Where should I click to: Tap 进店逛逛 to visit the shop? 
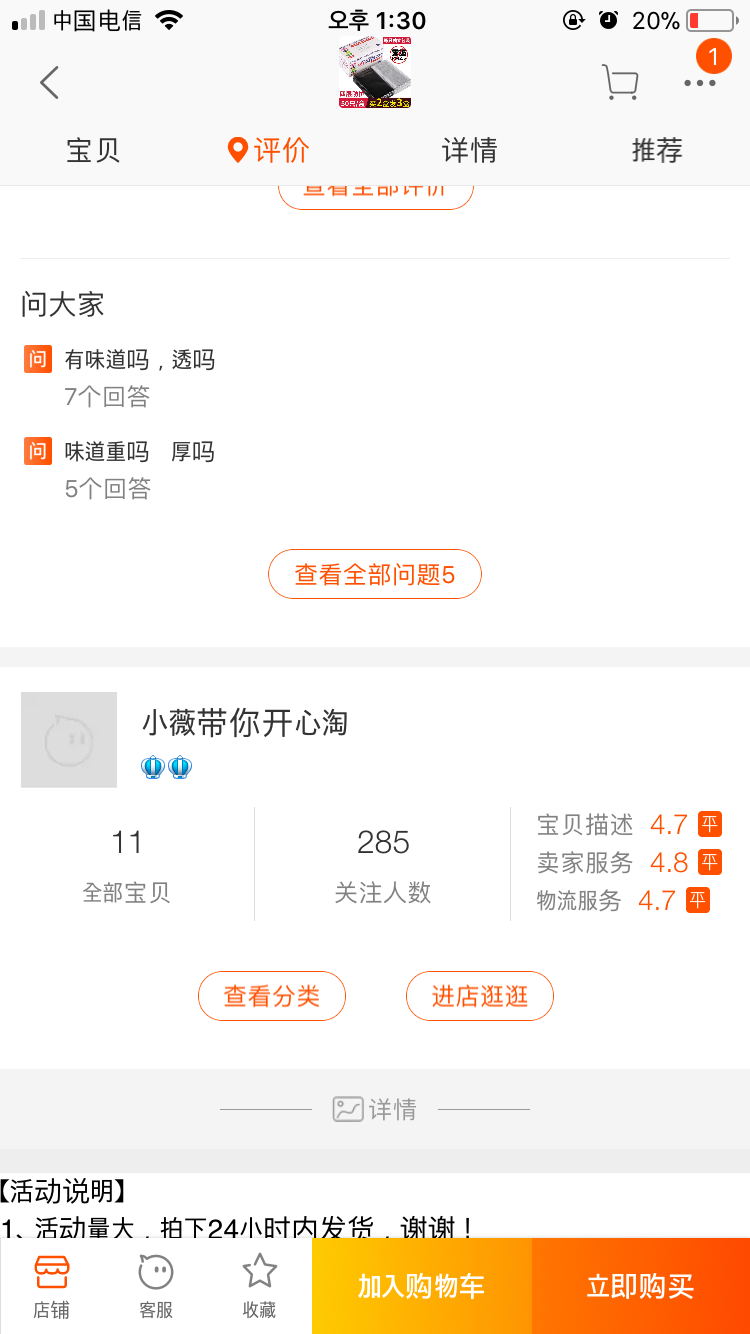(x=480, y=996)
